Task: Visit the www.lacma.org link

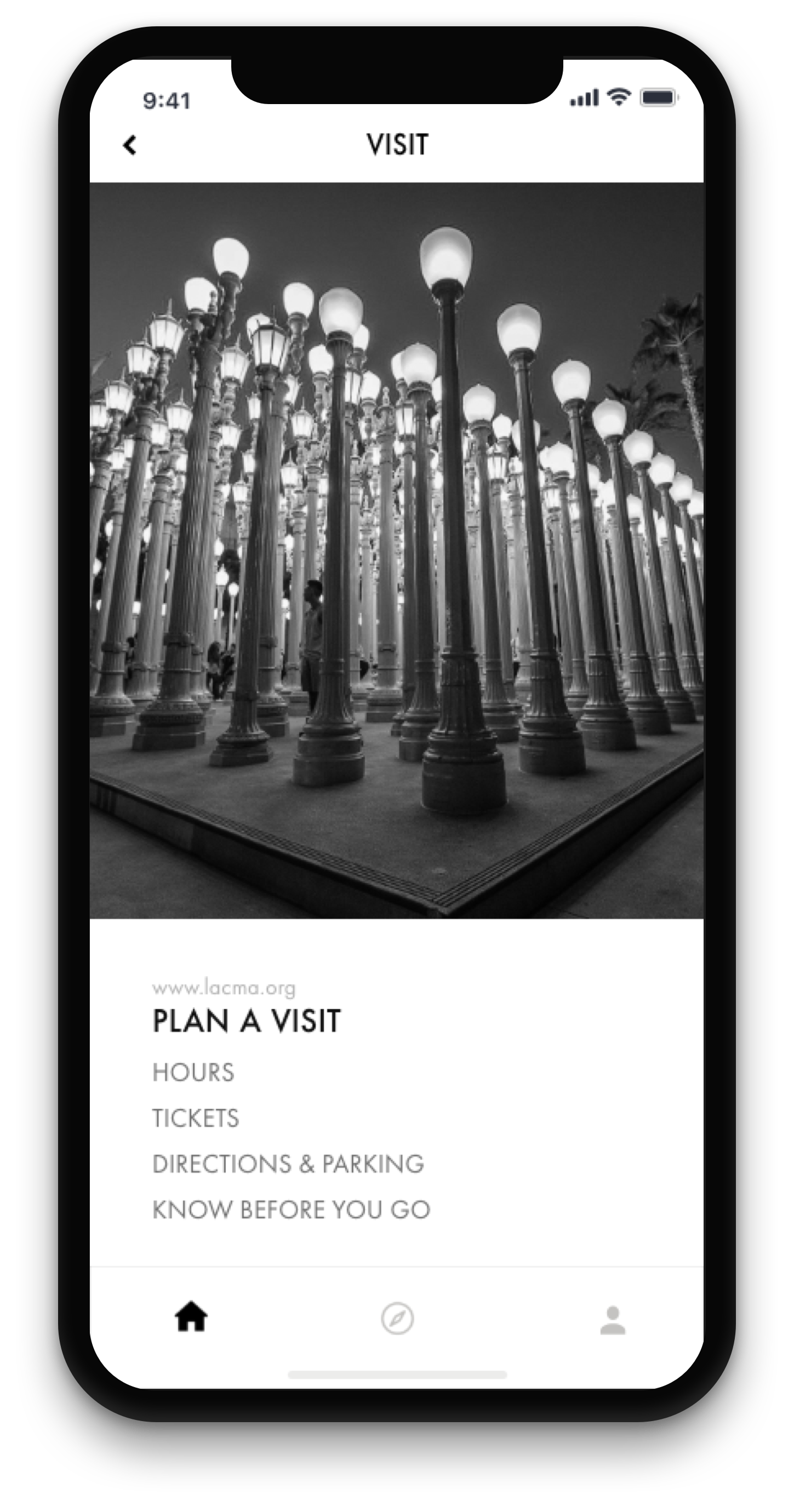Action: coord(224,988)
